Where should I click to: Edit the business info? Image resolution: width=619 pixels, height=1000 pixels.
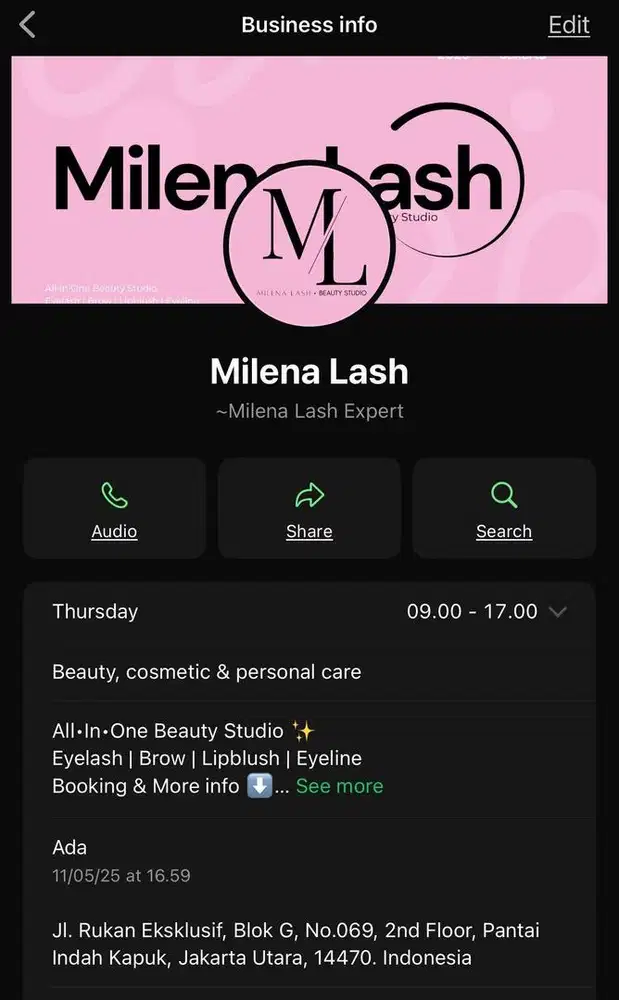[568, 25]
